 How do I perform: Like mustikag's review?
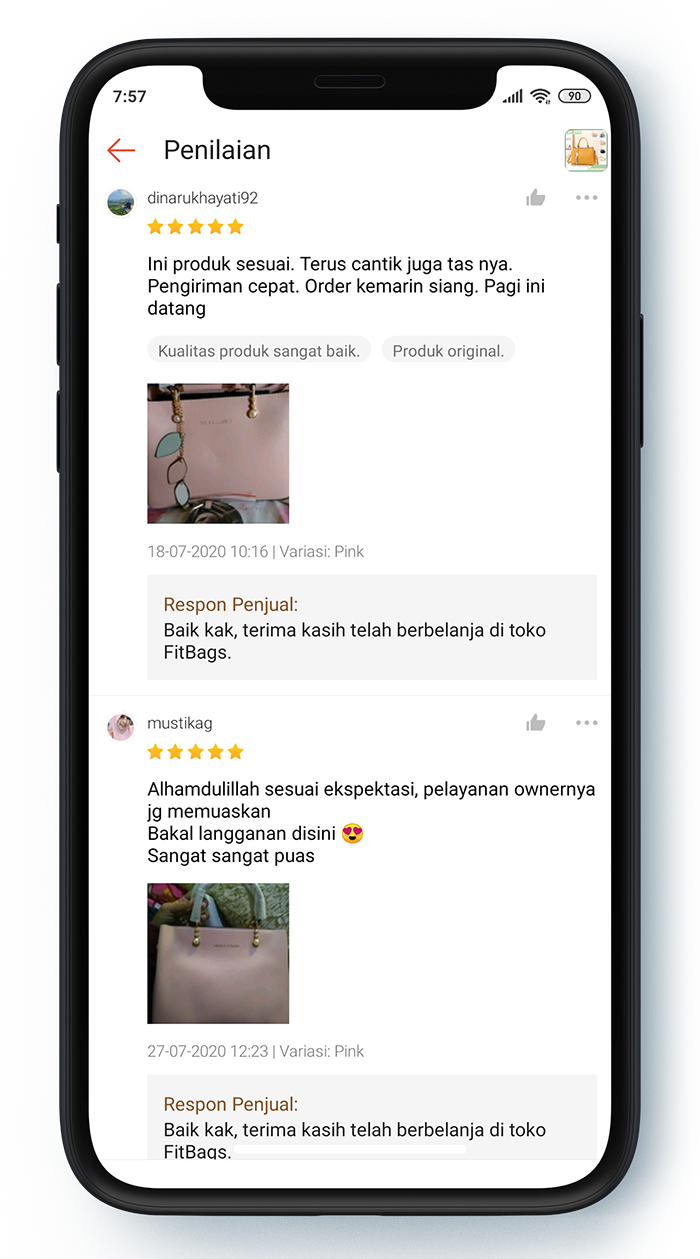pos(536,723)
